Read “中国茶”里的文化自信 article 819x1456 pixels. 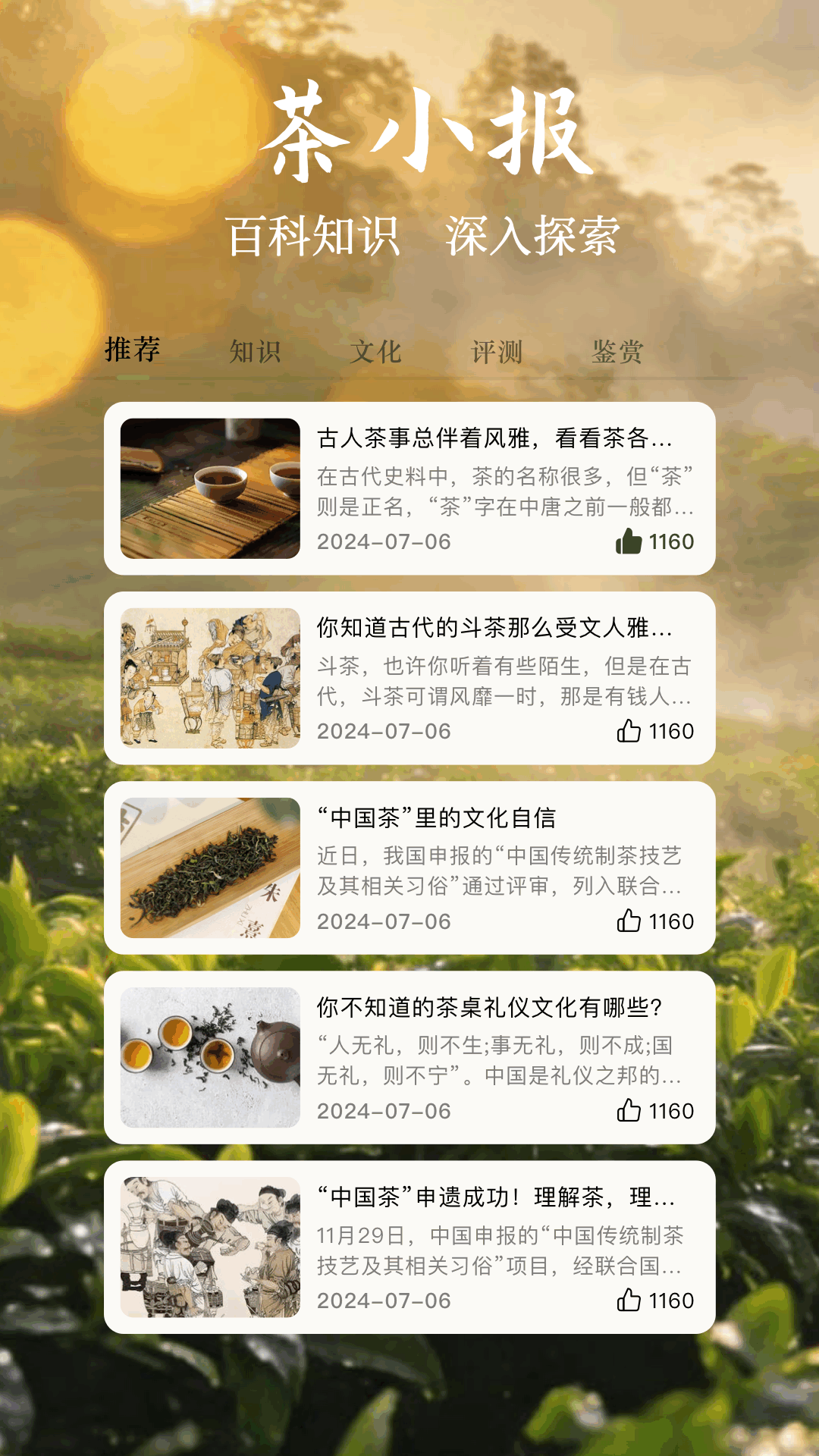(x=436, y=817)
